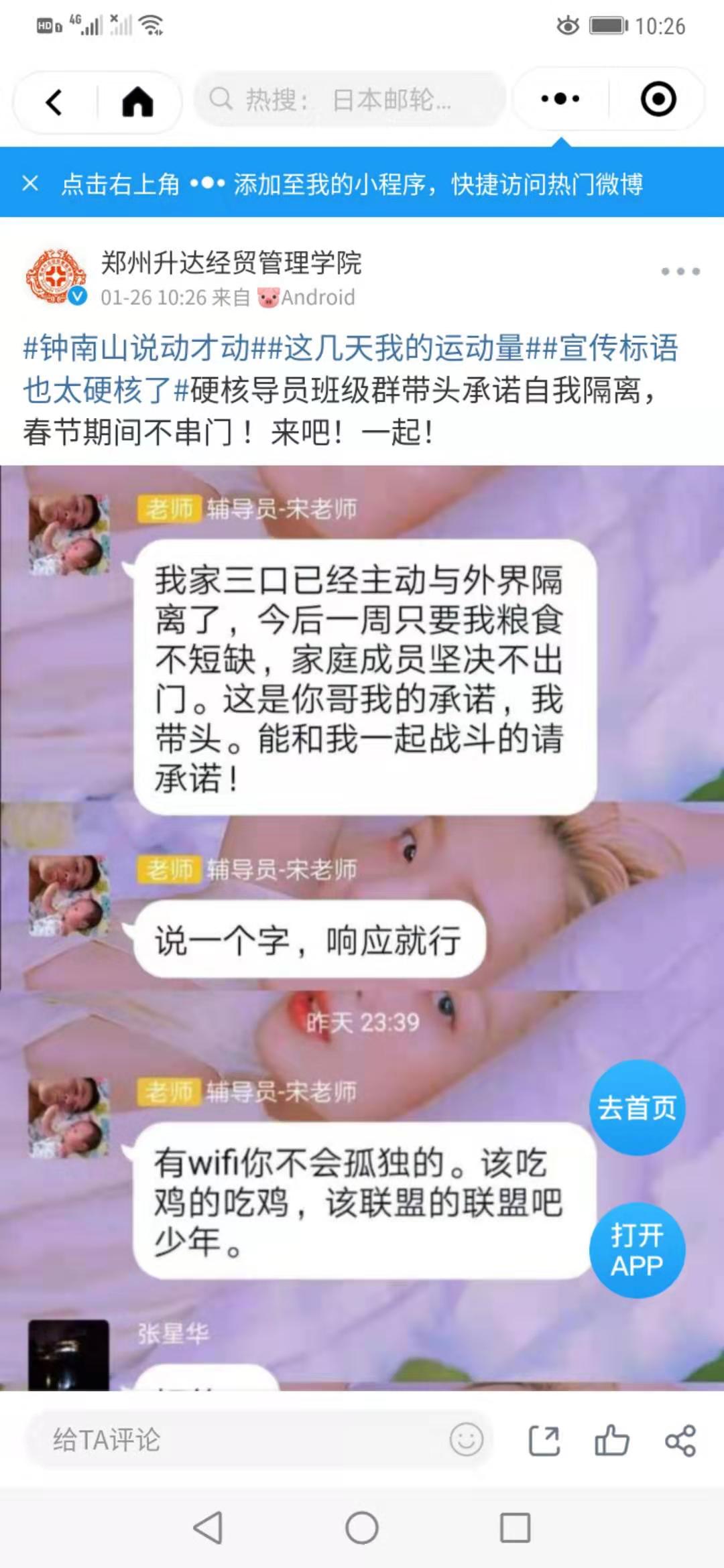Open the emoji picker in the comment box
The height and width of the screenshot is (1568, 724).
click(x=467, y=1439)
